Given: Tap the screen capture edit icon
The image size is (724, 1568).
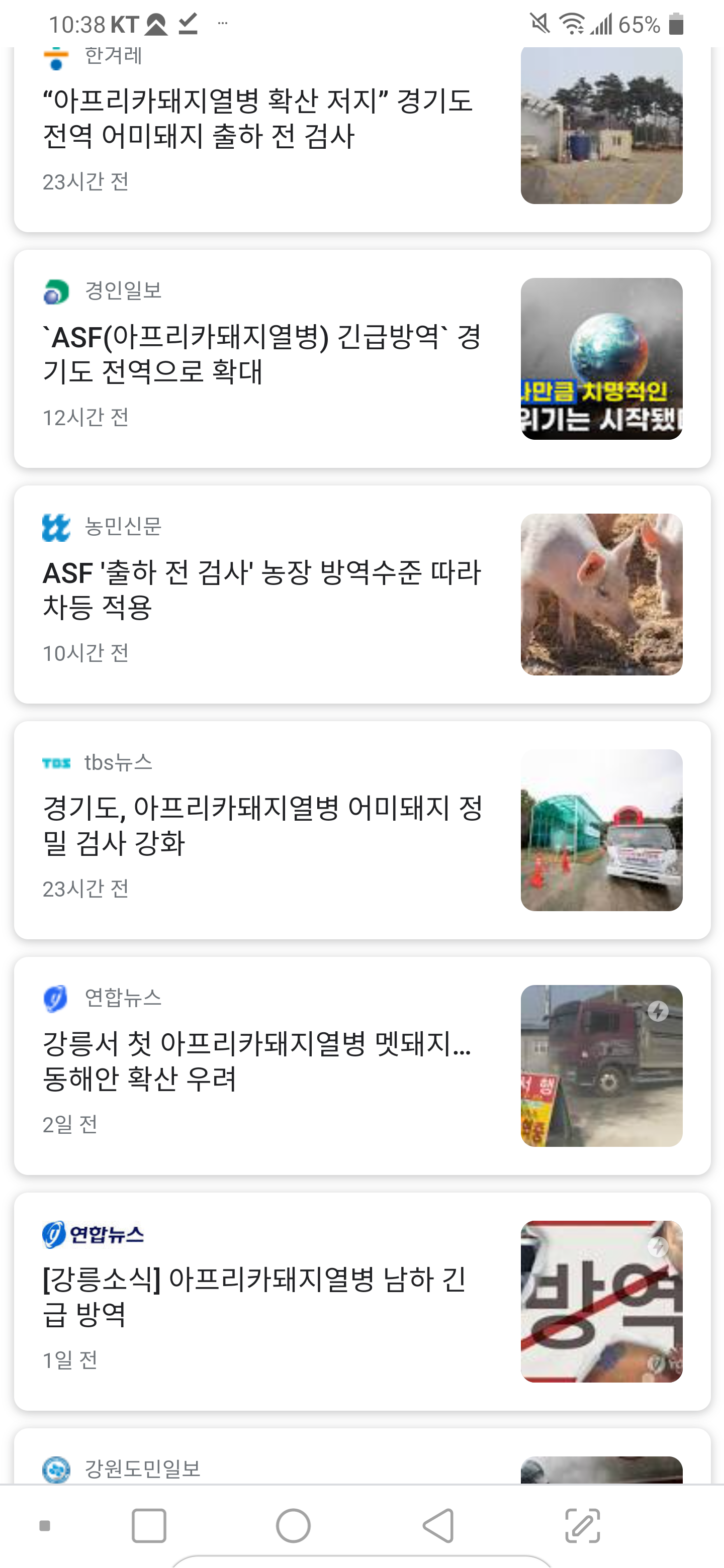Looking at the screenshot, I should [x=582, y=1525].
